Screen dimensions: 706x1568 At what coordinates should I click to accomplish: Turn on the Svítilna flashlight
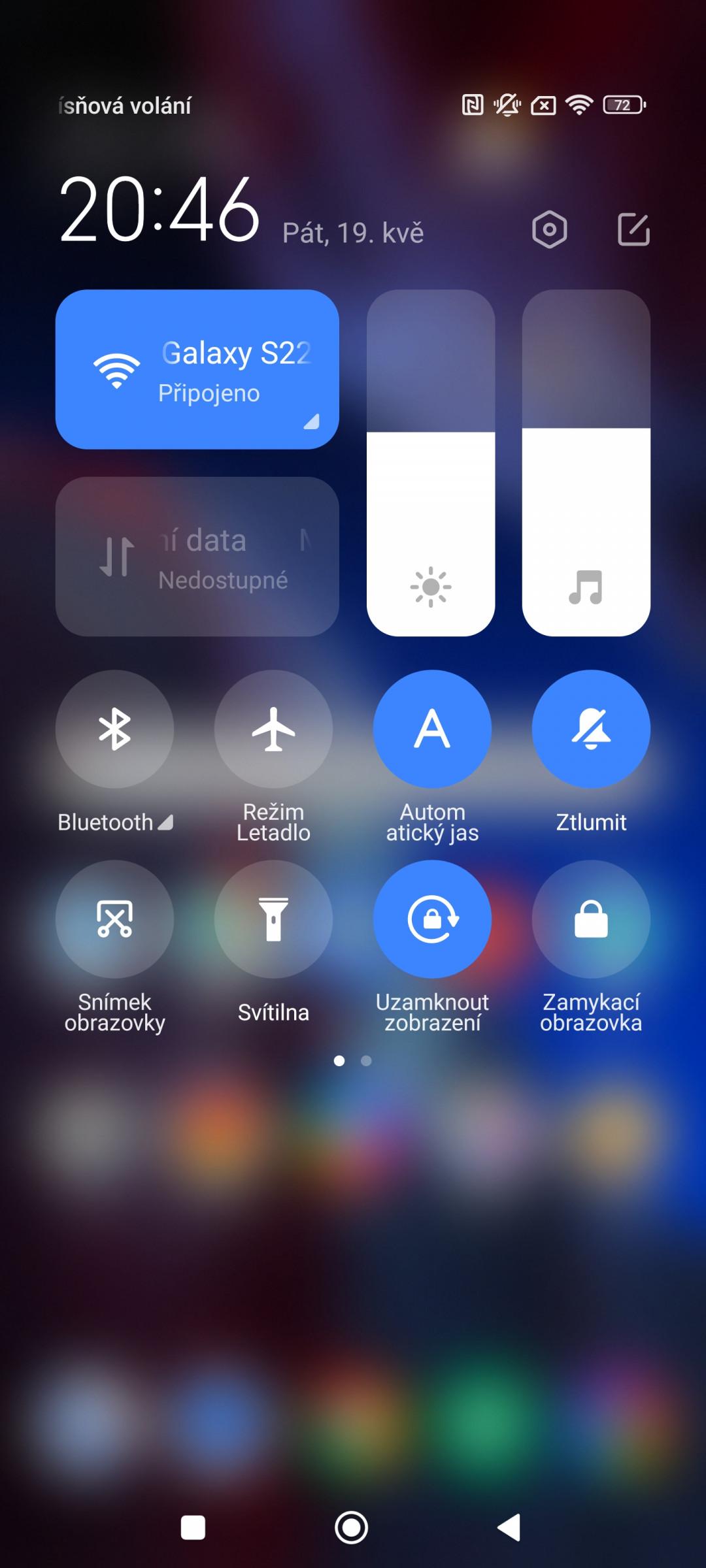coord(273,919)
